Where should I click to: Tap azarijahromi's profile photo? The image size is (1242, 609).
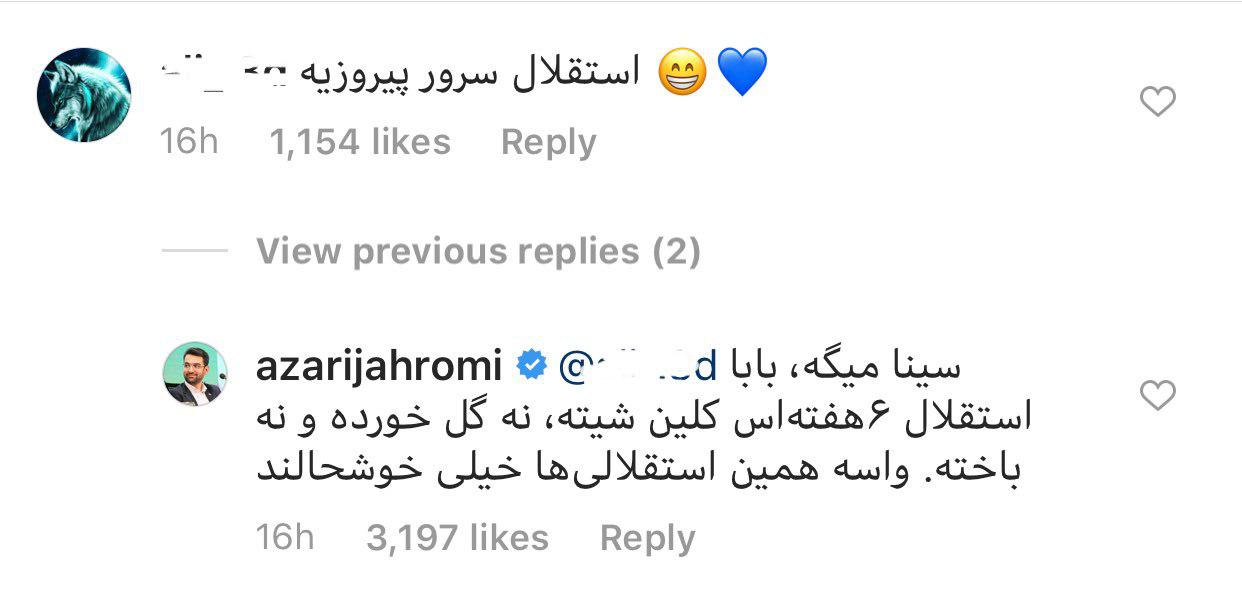[192, 375]
